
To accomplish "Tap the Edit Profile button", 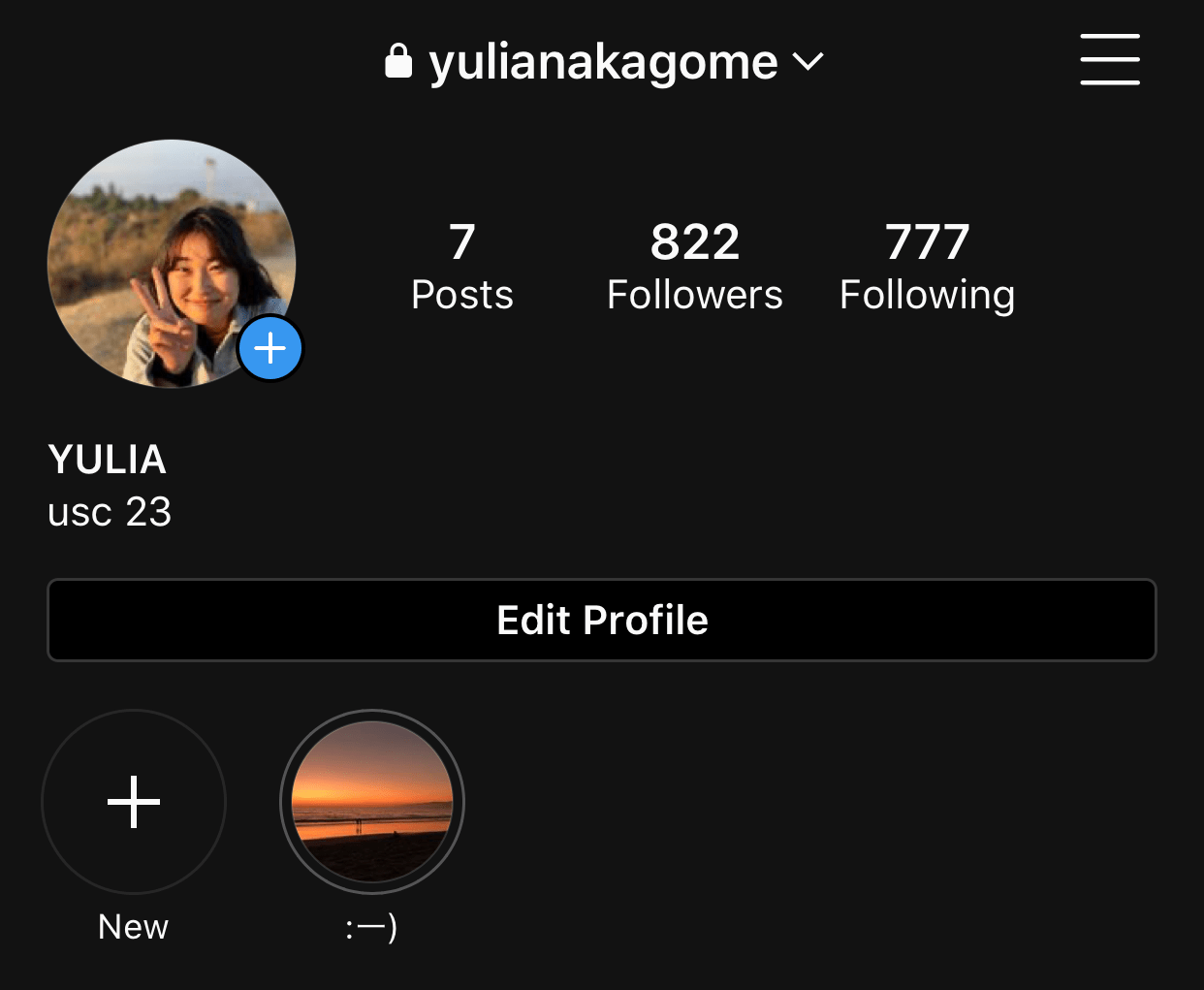I will click(x=602, y=621).
